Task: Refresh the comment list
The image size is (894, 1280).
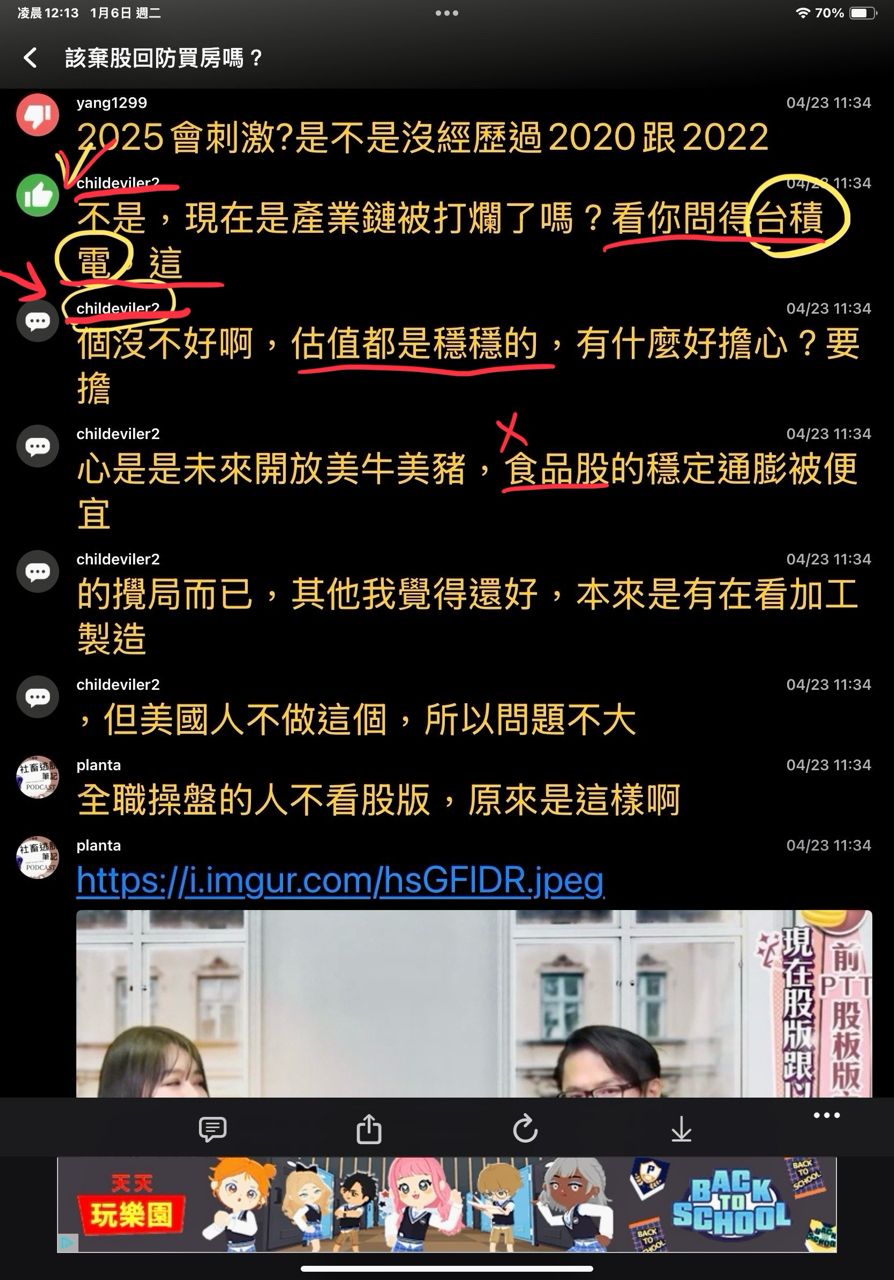Action: (x=525, y=1129)
